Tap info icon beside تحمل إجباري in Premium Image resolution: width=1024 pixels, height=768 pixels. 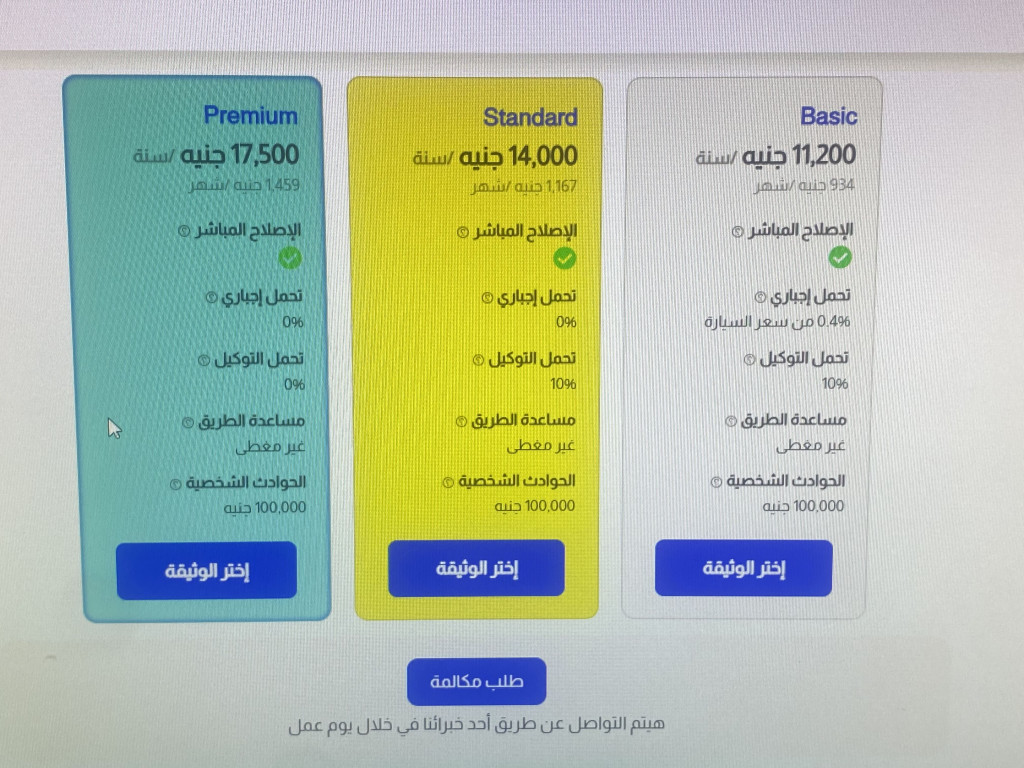[x=211, y=297]
